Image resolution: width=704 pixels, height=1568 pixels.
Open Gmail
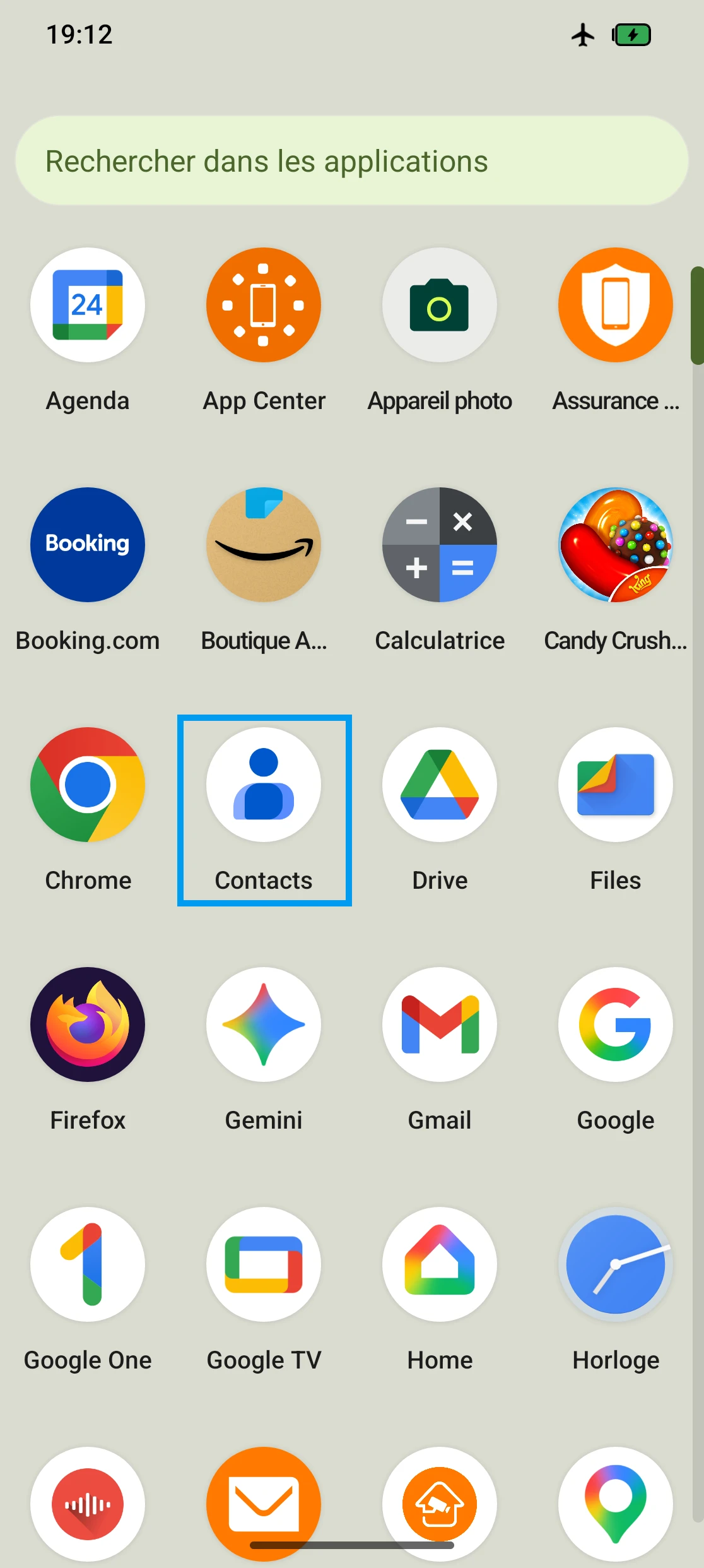click(x=440, y=1025)
